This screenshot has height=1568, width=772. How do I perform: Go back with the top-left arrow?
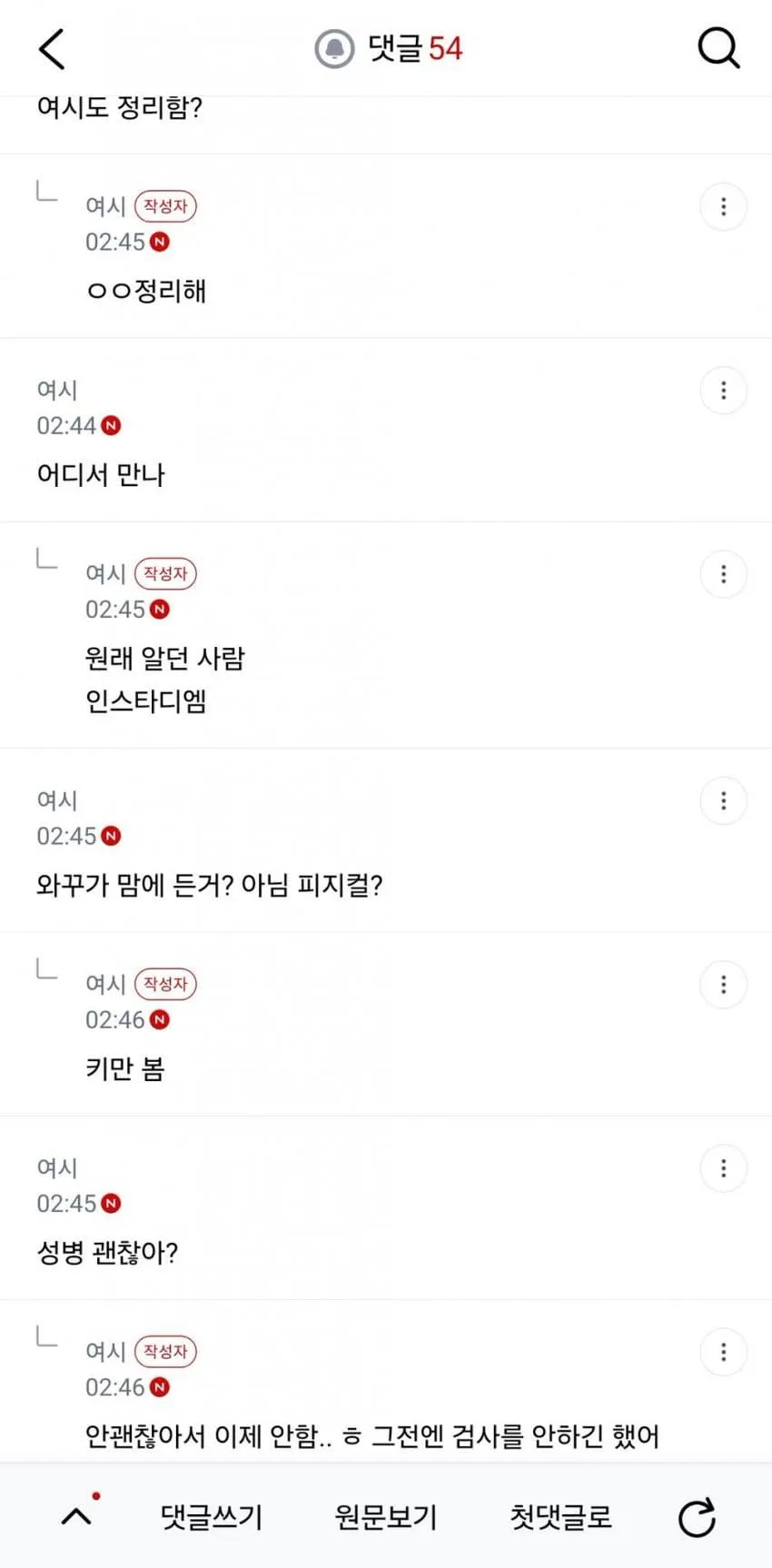coord(52,49)
